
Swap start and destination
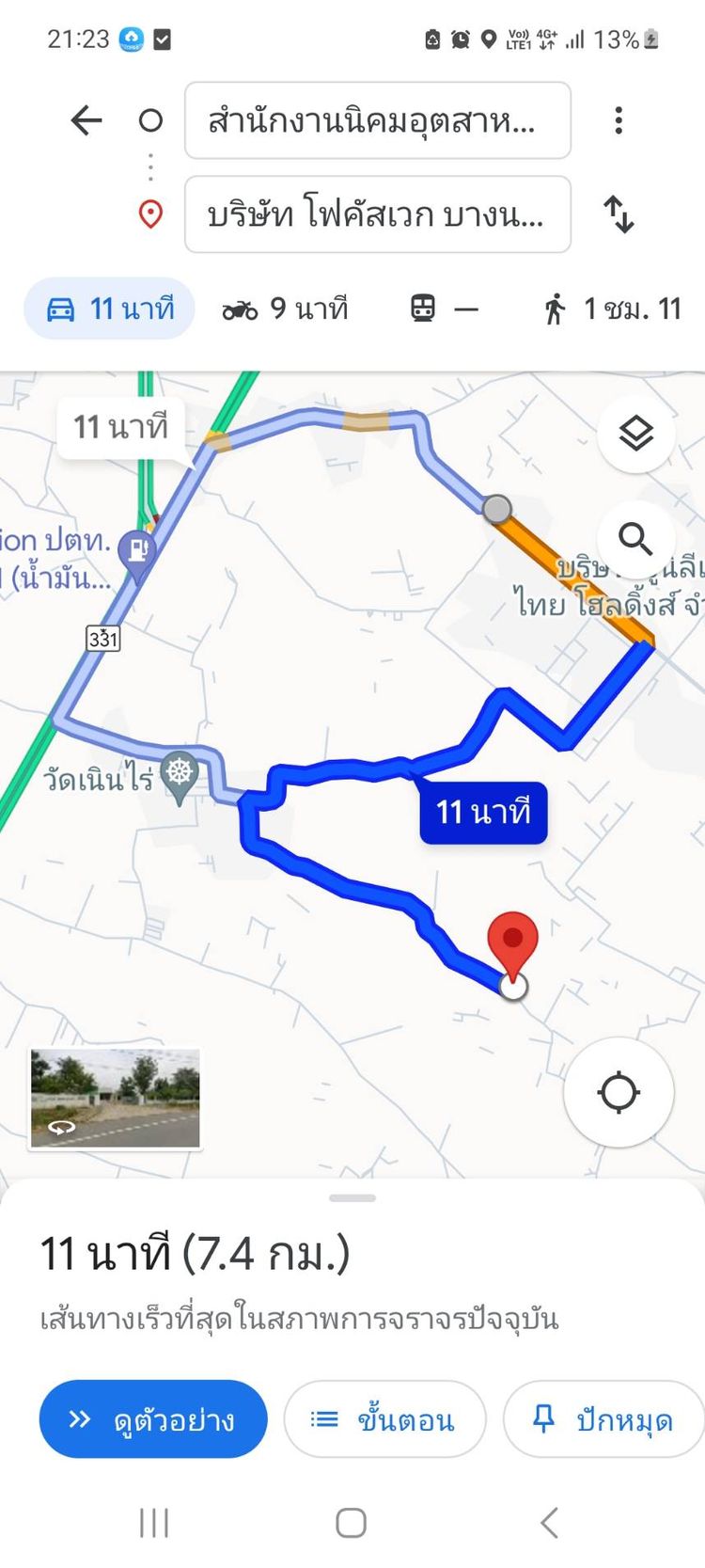pos(618,214)
